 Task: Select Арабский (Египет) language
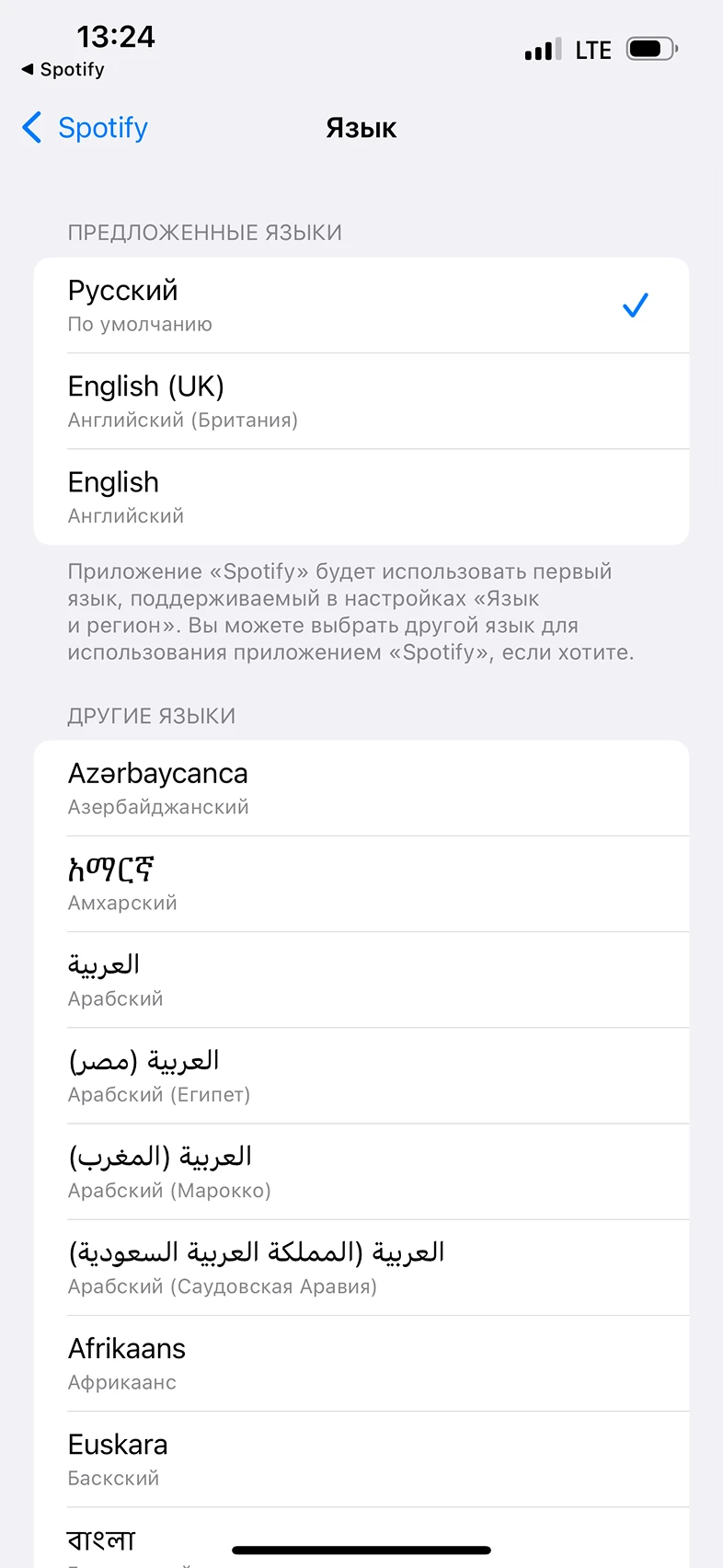coord(361,1076)
